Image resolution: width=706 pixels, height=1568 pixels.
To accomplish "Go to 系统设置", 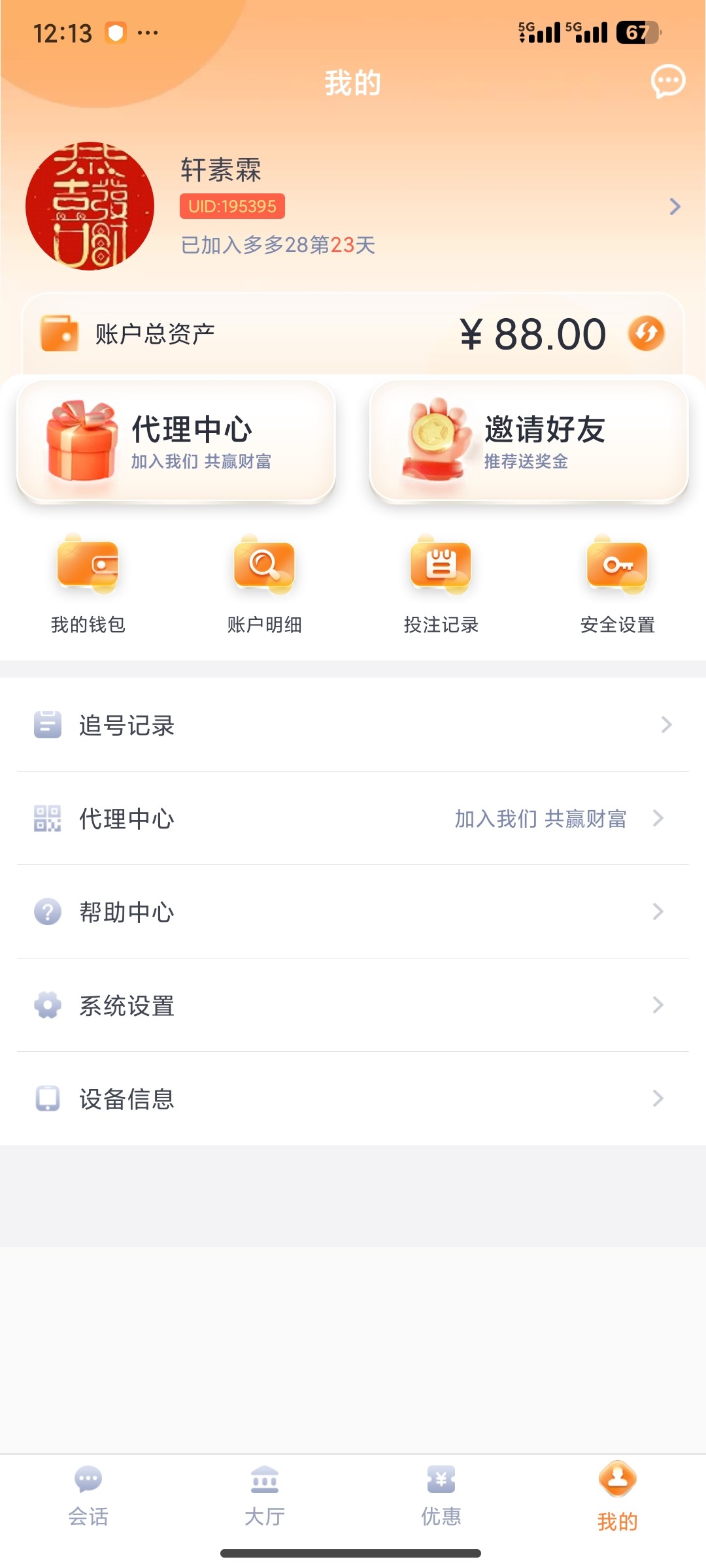I will pos(353,1005).
